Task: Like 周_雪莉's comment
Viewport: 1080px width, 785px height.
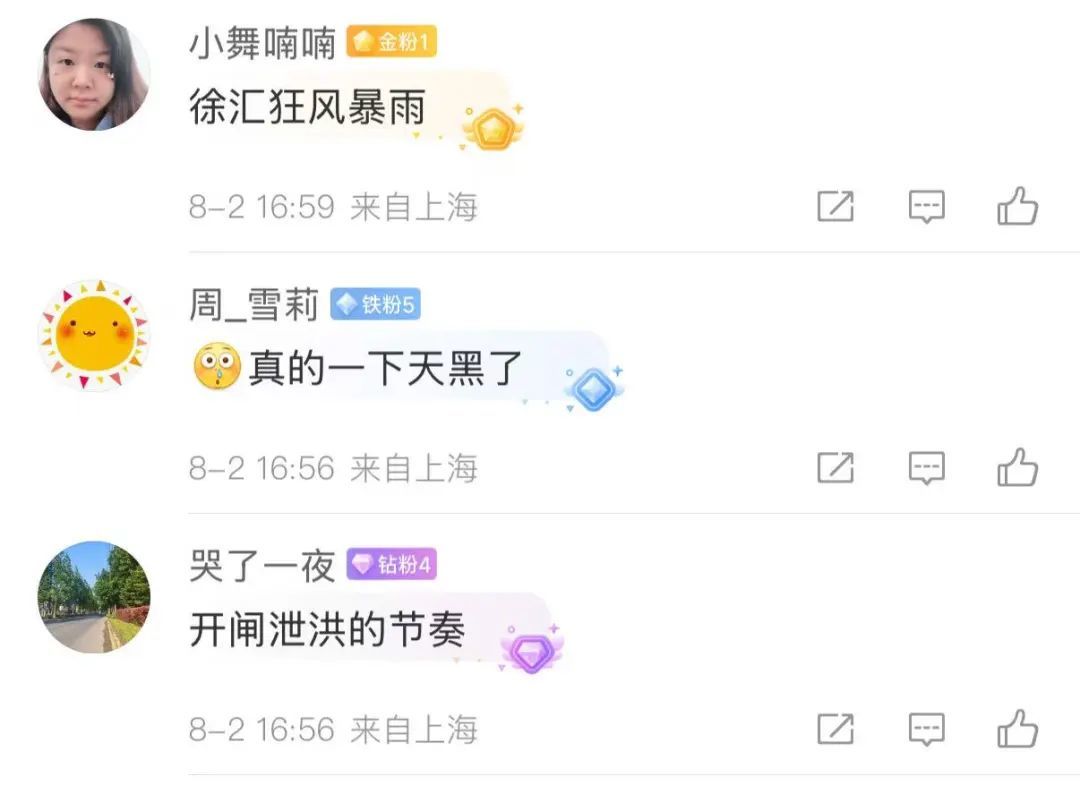Action: [1017, 468]
